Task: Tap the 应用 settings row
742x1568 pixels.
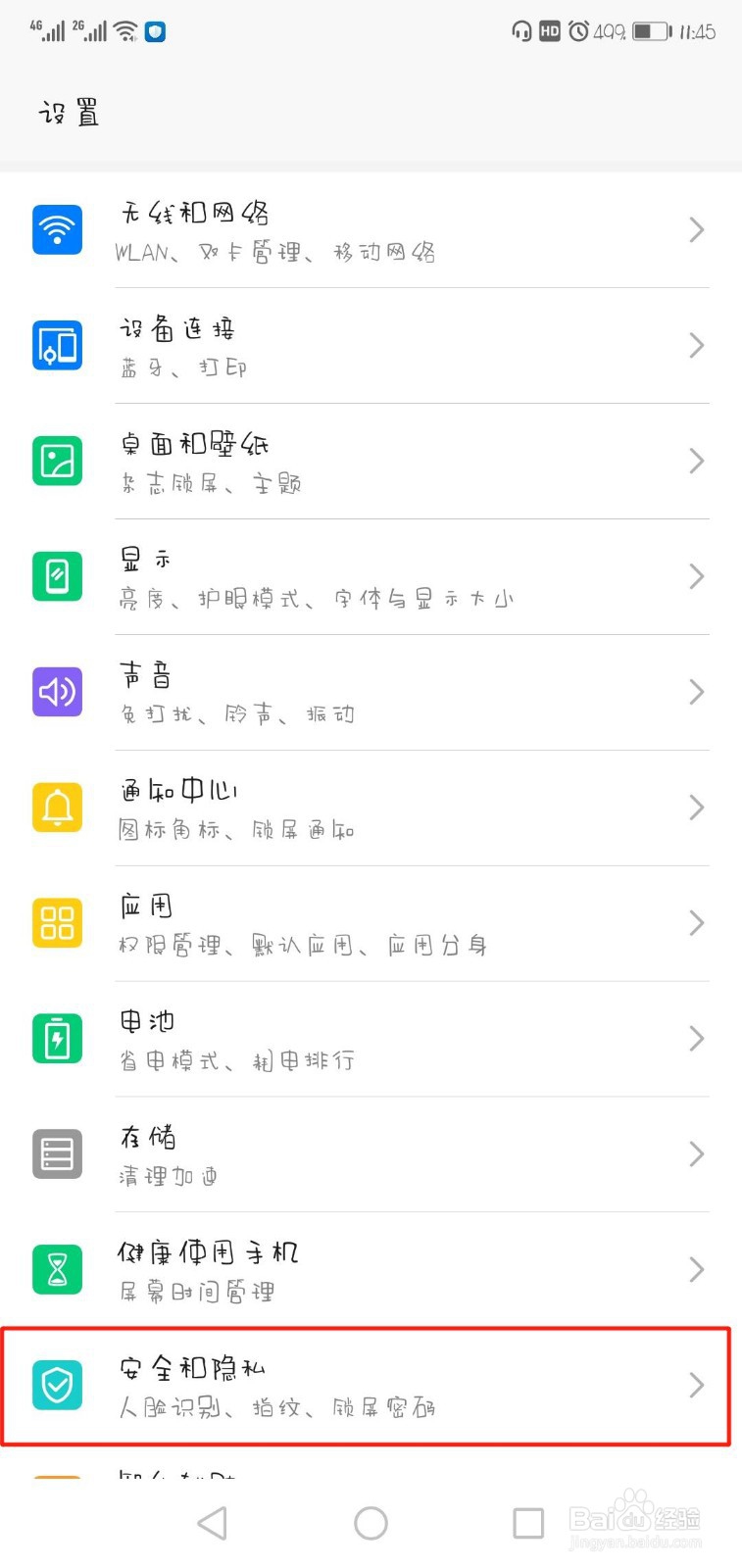Action: [x=371, y=924]
